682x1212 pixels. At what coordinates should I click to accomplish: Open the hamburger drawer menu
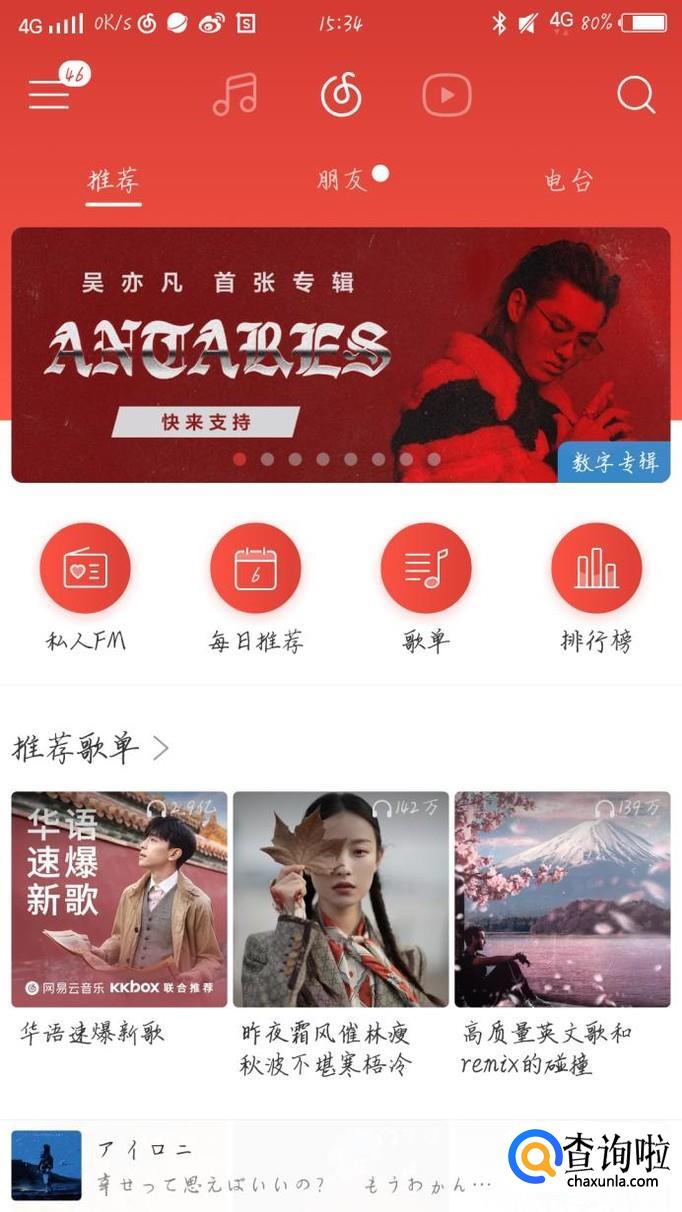[48, 95]
